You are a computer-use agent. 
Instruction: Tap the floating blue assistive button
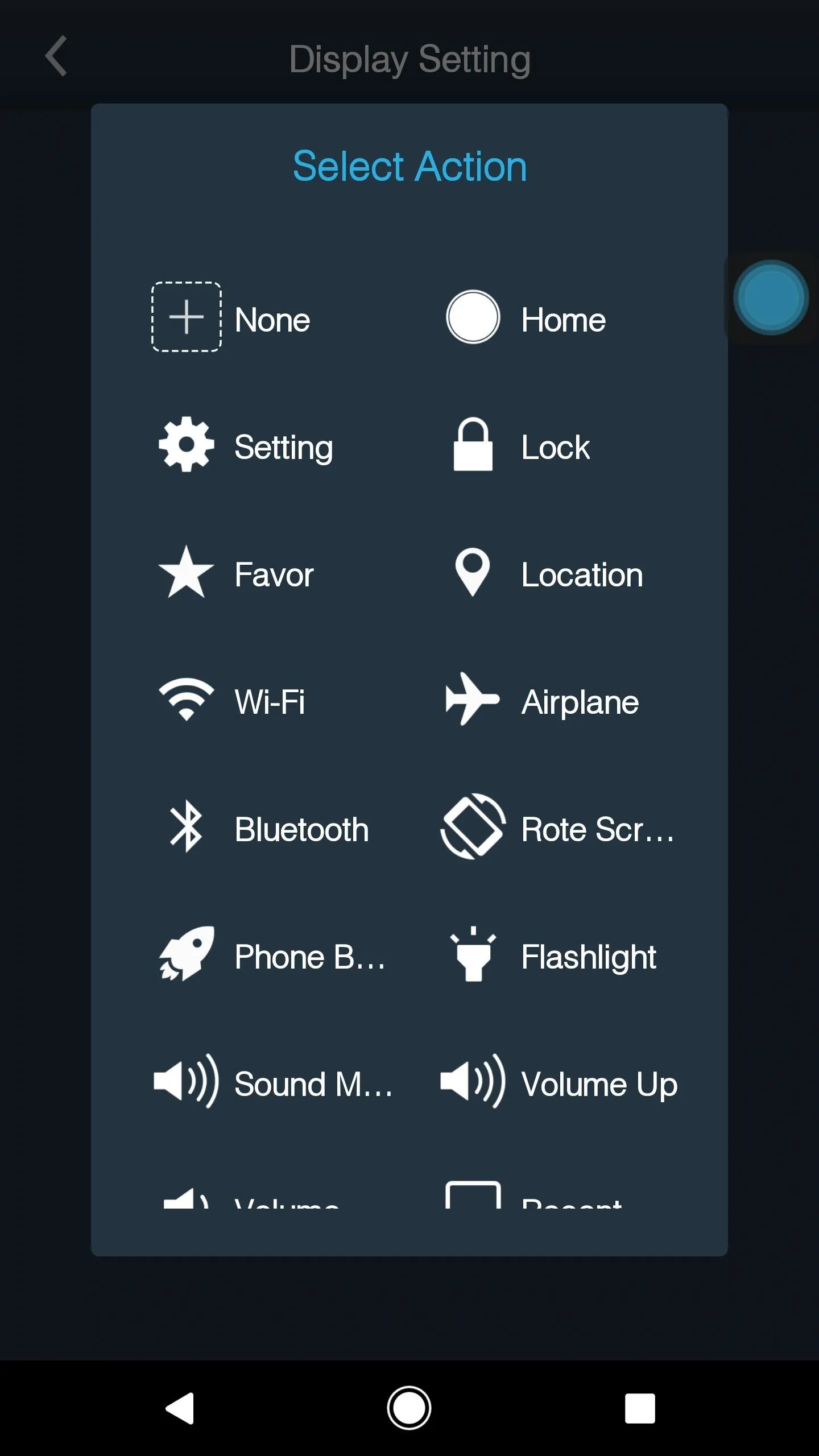[771, 297]
